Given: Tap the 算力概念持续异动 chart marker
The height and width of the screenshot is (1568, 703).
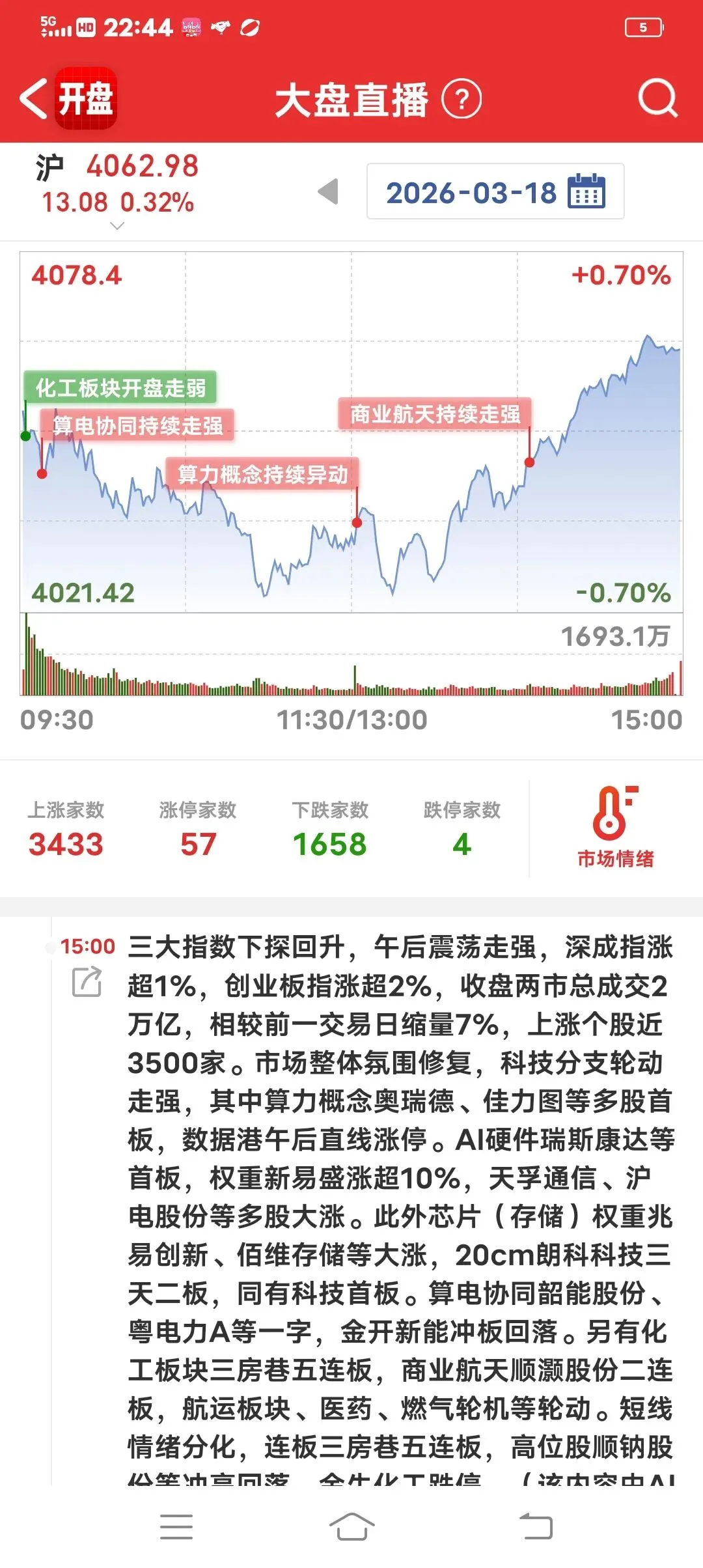Looking at the screenshot, I should tap(262, 475).
